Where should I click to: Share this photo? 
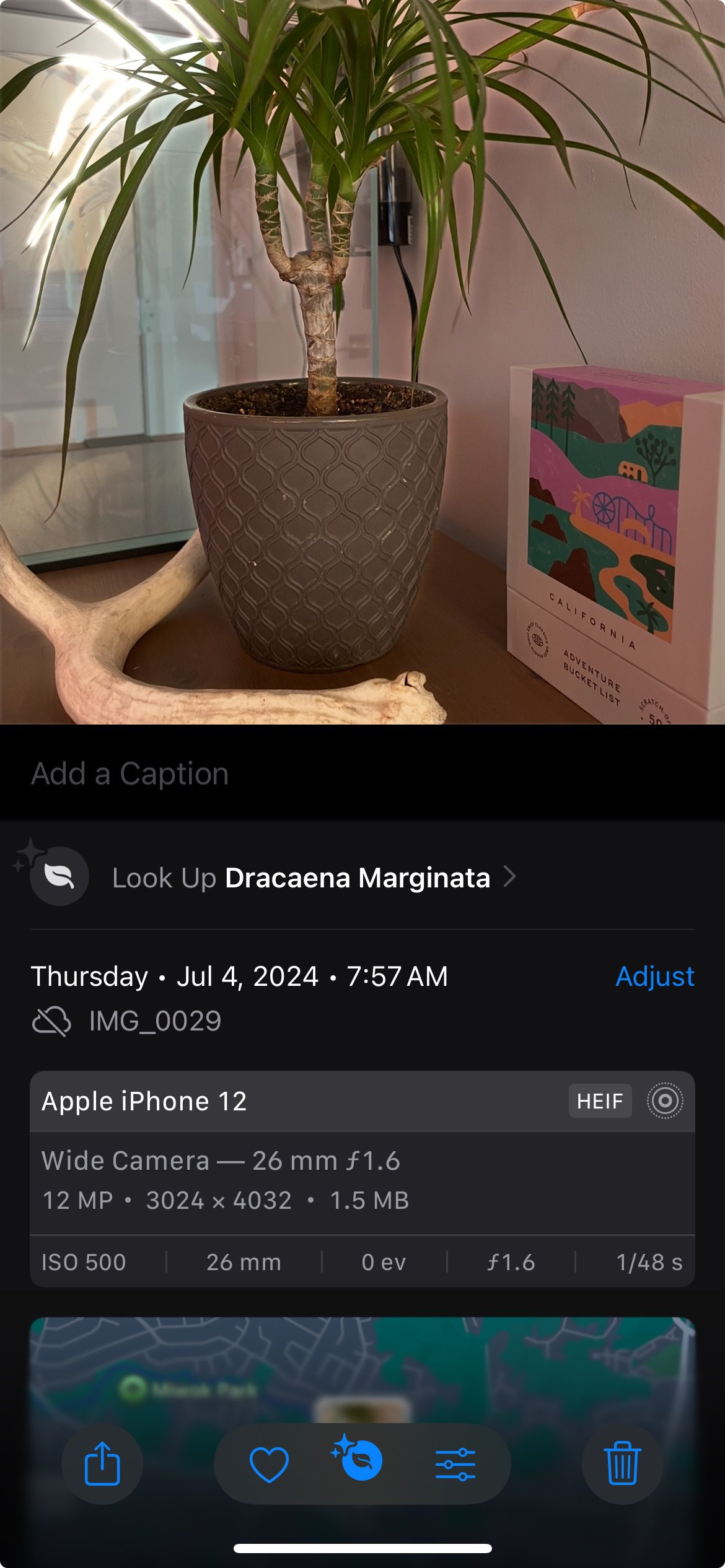102,1464
